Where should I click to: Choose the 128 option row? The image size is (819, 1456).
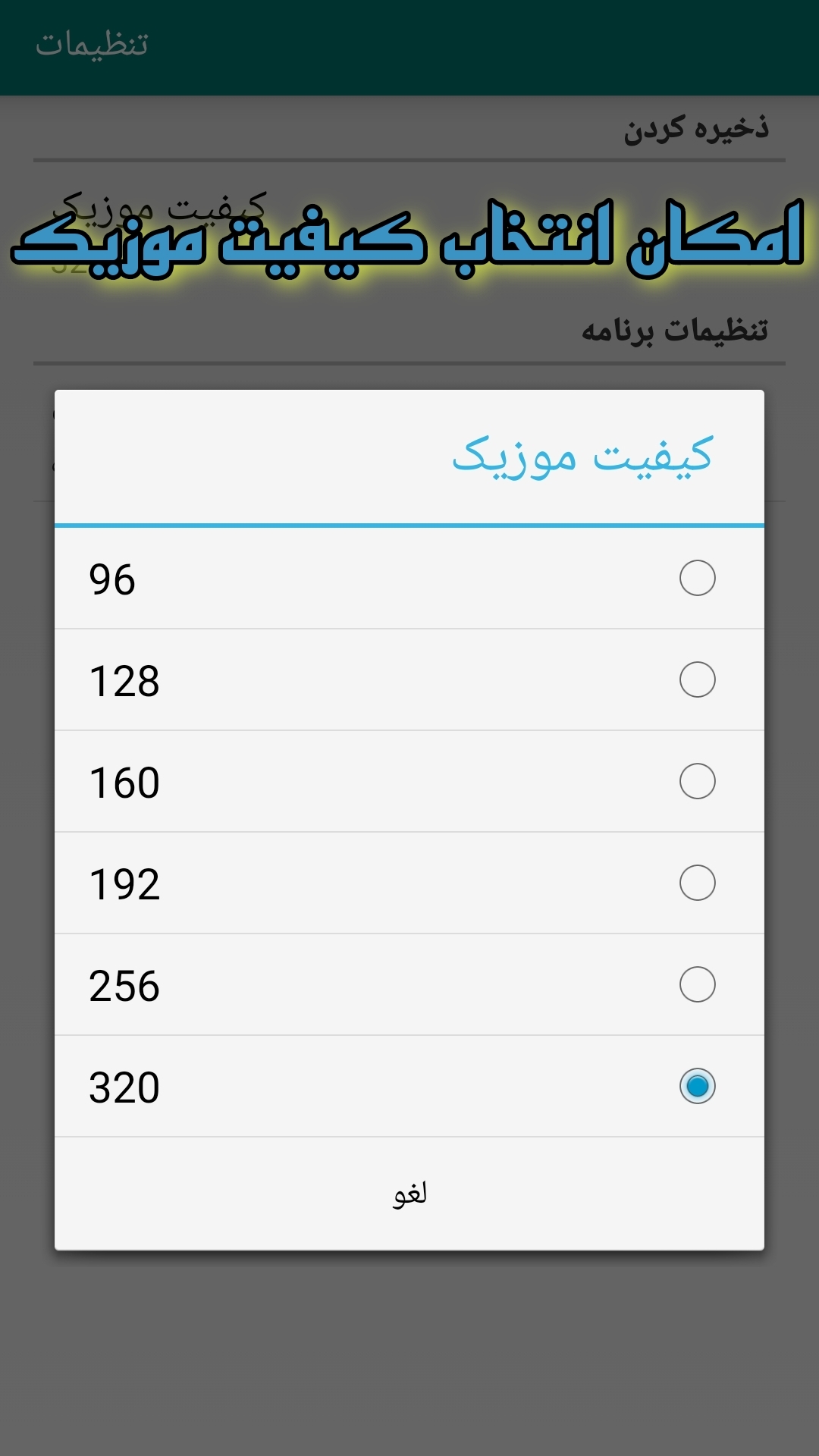[x=303, y=680]
